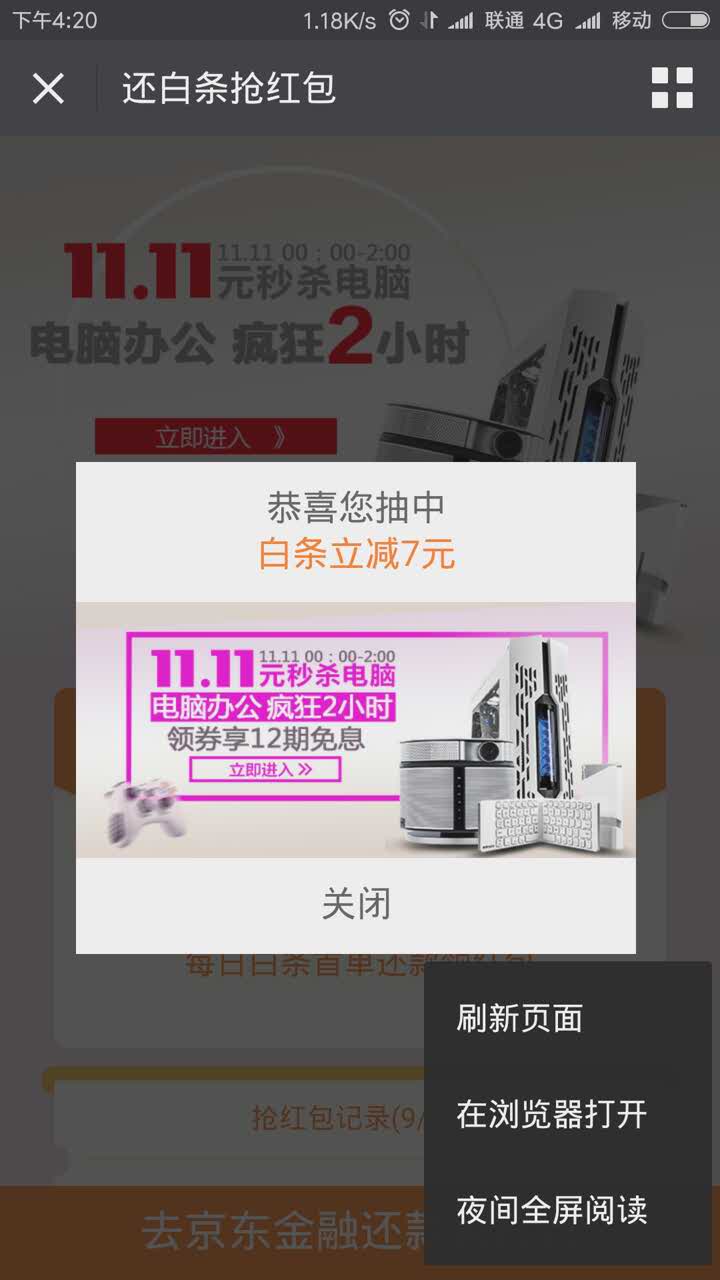720x1280 pixels.
Task: Open the 11.11 元秒杀电脑 banner in dialog
Action: coord(356,730)
